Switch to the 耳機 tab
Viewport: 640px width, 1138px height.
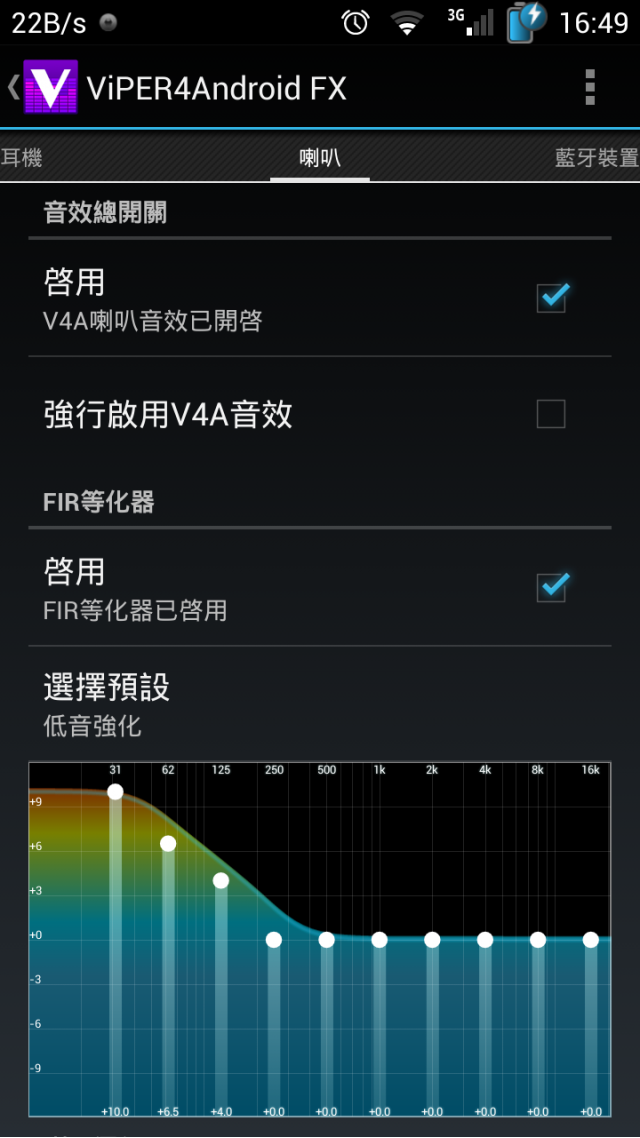pos(22,157)
